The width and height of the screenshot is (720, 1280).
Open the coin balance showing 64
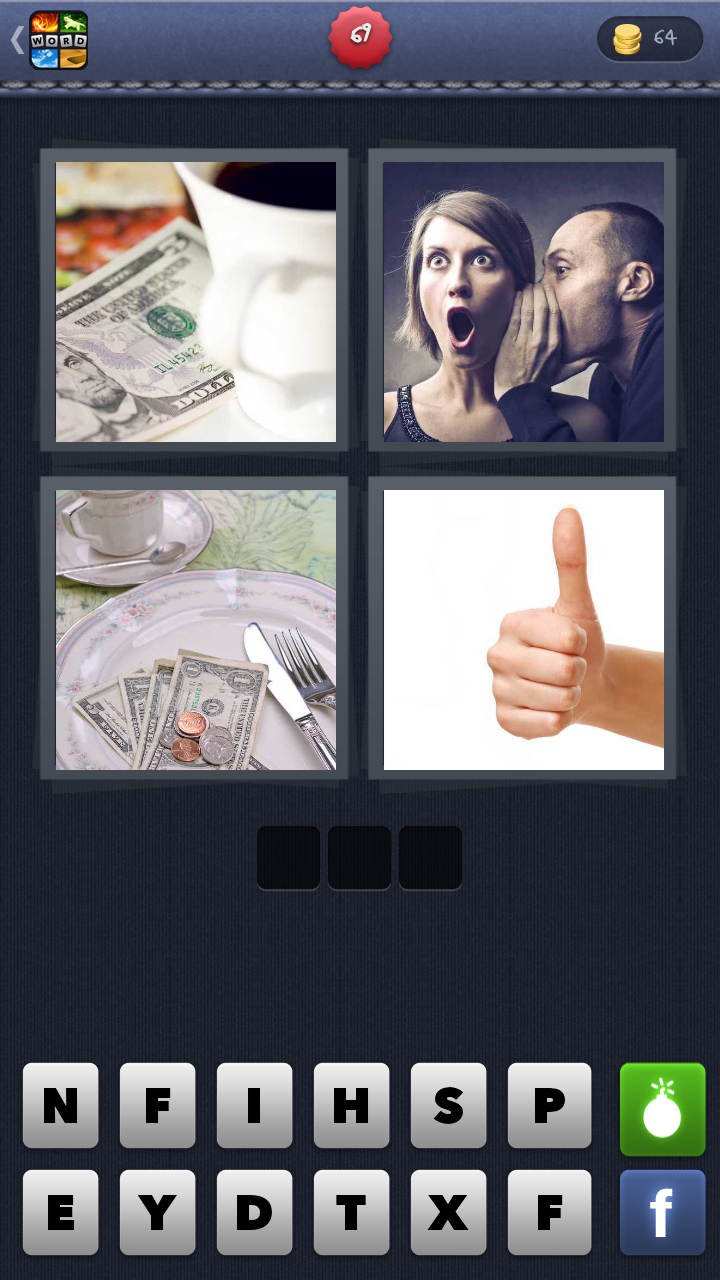[x=650, y=39]
